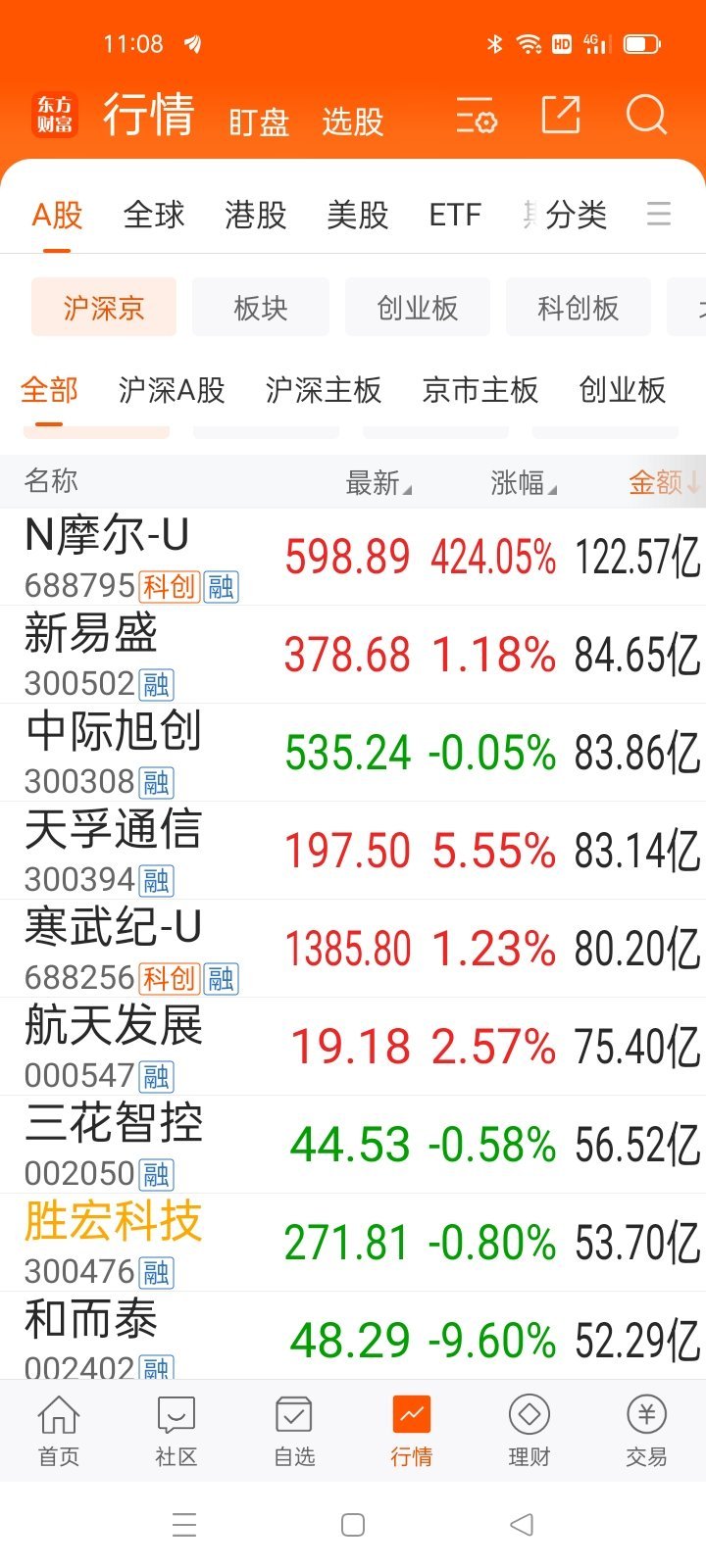The image size is (706, 1568).
Task: Switch to the 美股 tab
Action: [359, 215]
